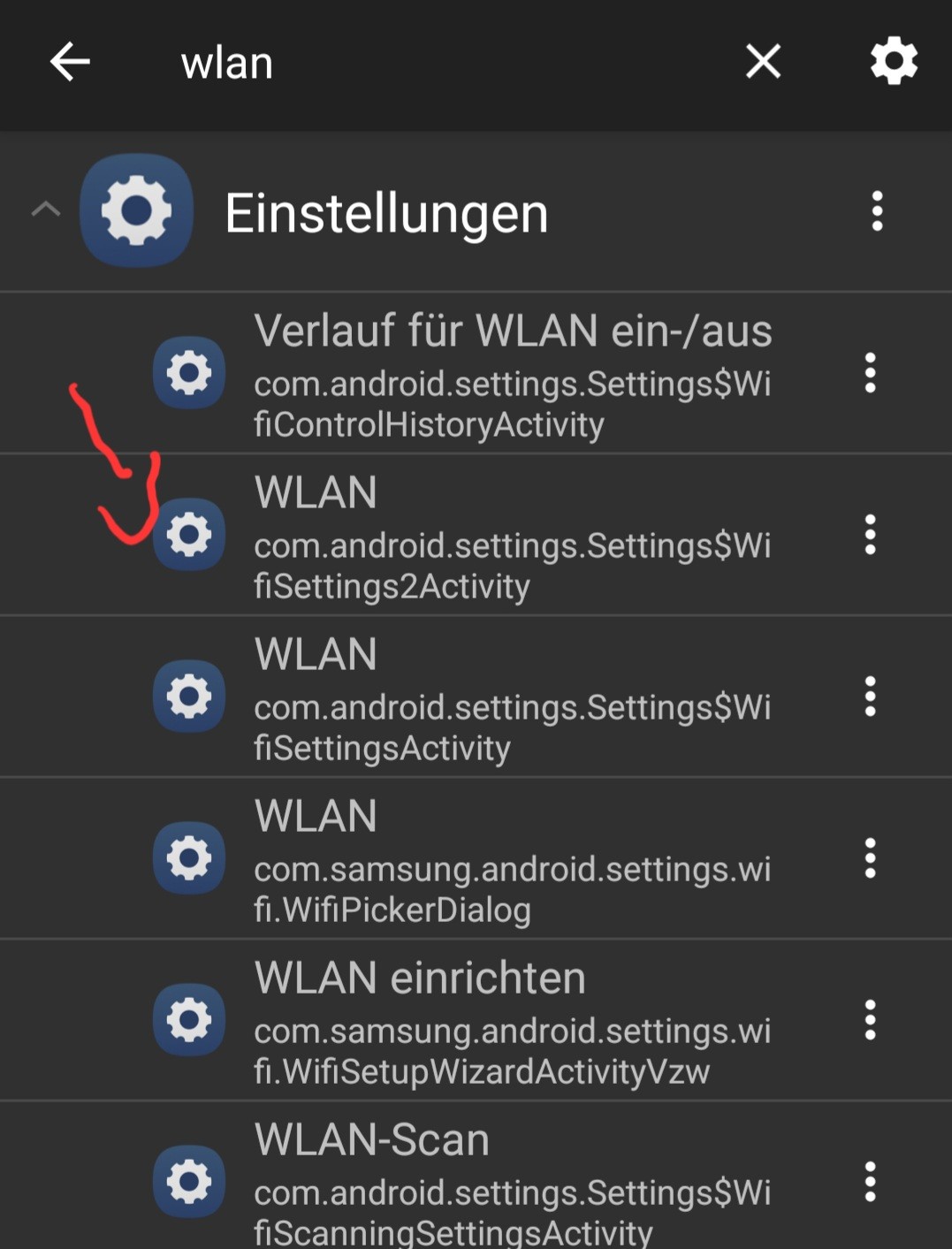Screen dimensions: 952x1249
Task: Open options for WifiPickerDialog
Action: 871,858
